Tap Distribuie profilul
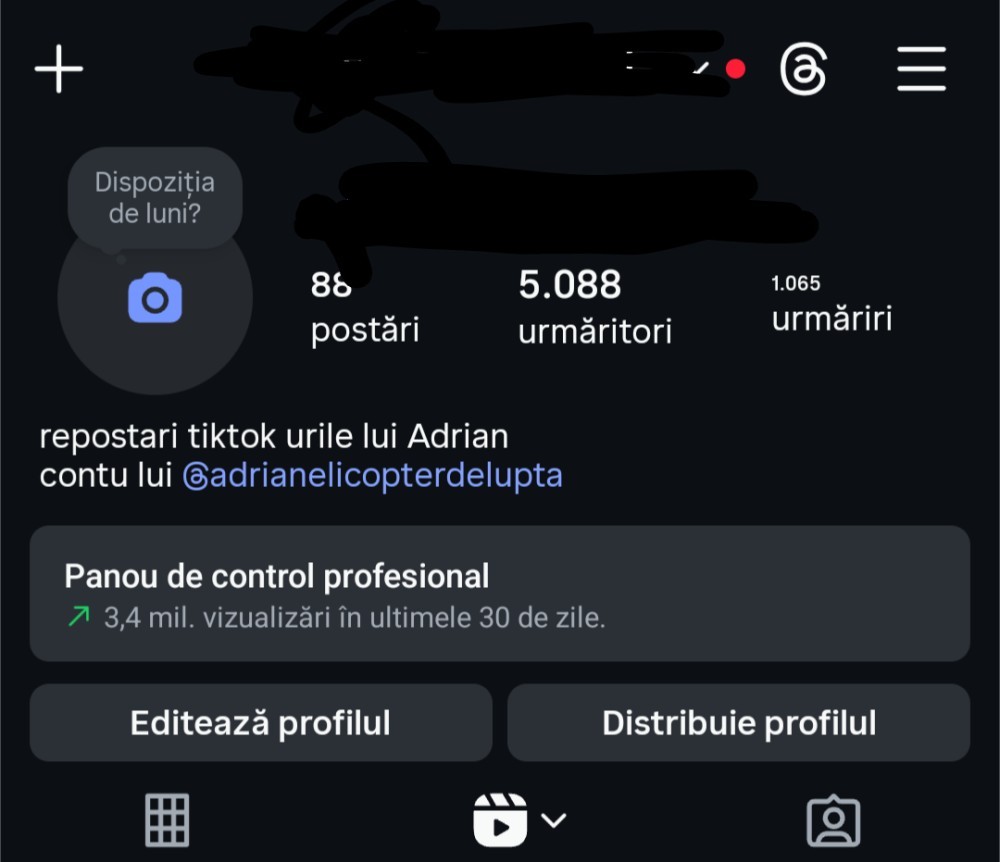The width and height of the screenshot is (1000, 862). 739,722
